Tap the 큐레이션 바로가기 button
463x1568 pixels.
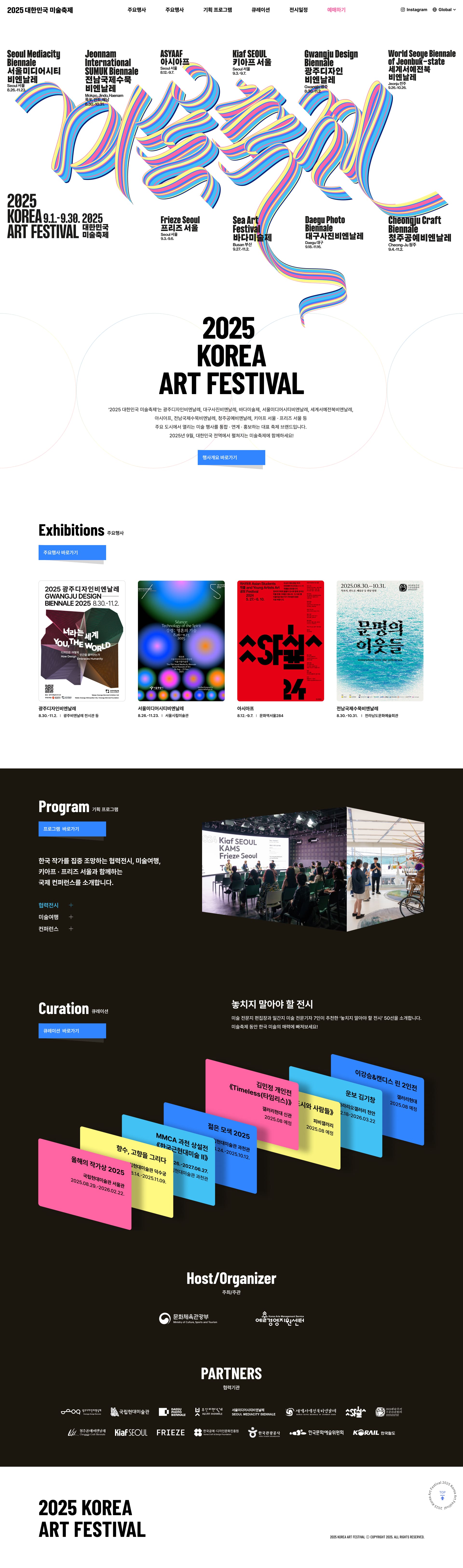click(72, 1031)
